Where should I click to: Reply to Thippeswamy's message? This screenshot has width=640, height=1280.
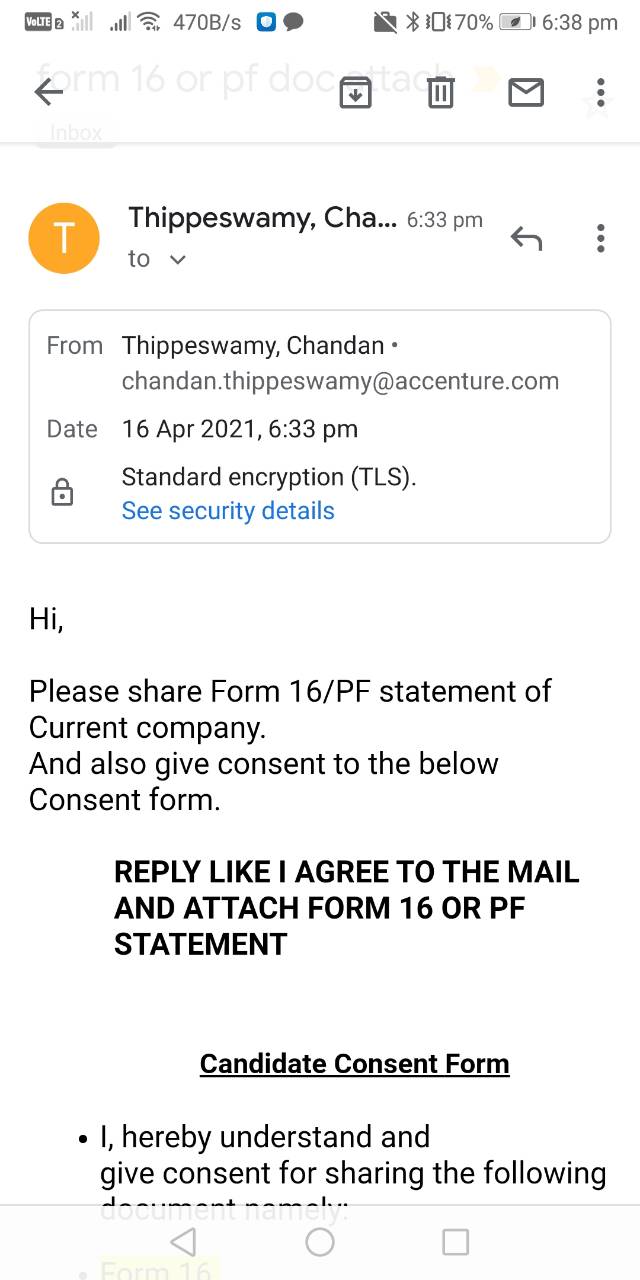click(x=526, y=238)
